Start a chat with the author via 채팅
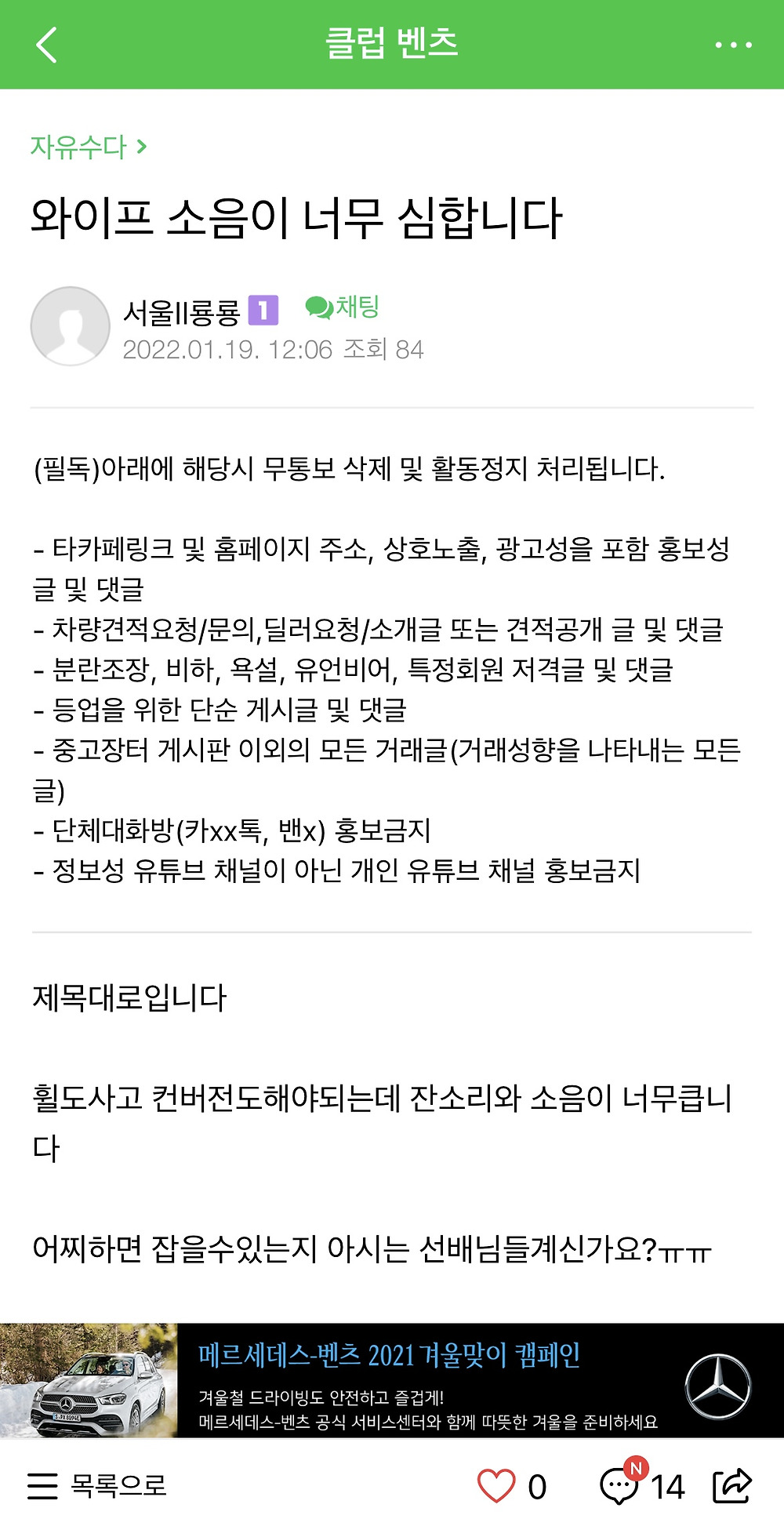This screenshot has height=1537, width=784. pyautogui.click(x=342, y=307)
